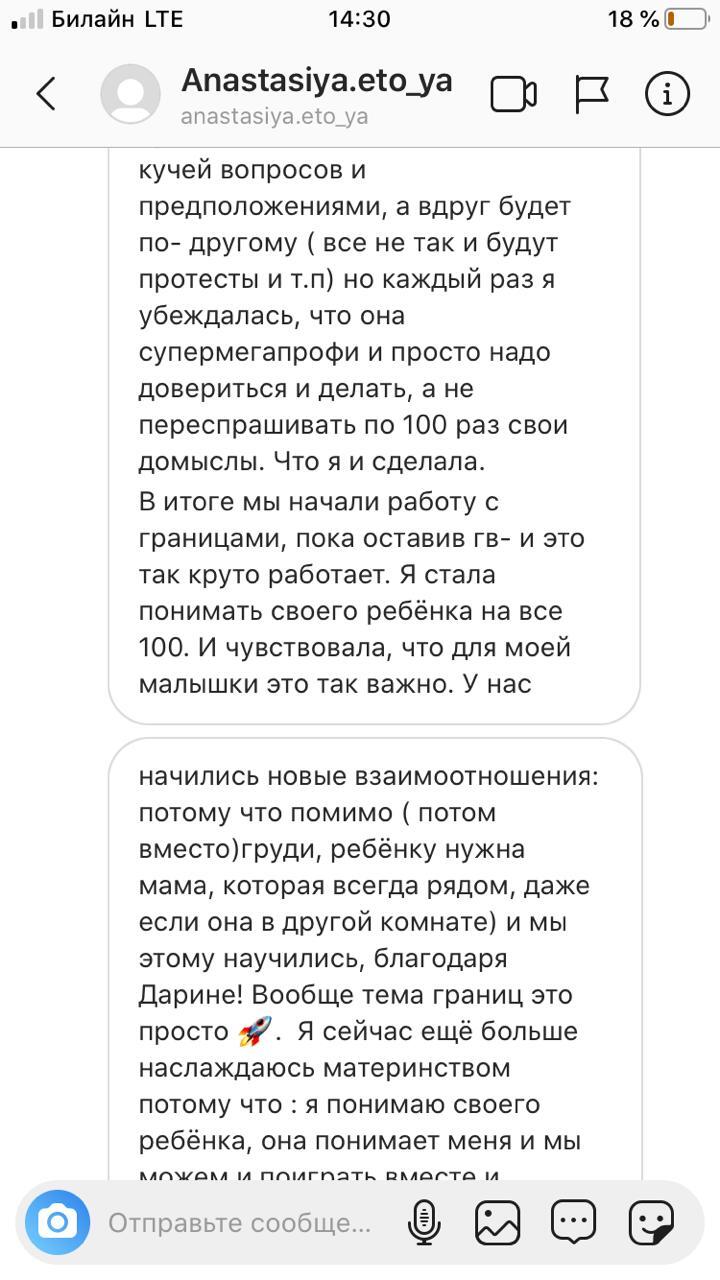Go back to the message list
This screenshot has width=720, height=1280.
click(x=46, y=94)
